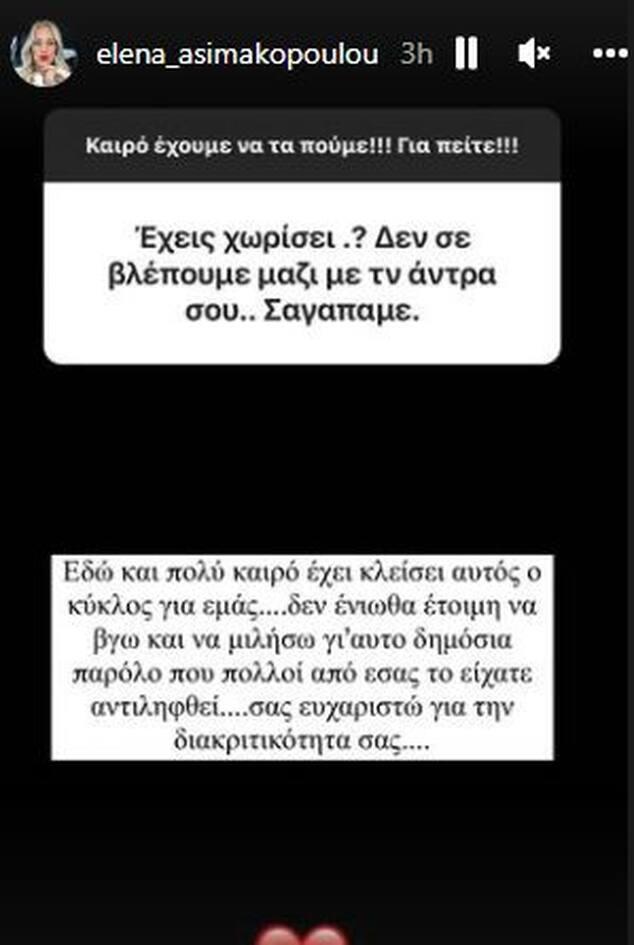Open the three-dot overflow menu
This screenshot has width=634, height=945.
[x=611, y=54]
